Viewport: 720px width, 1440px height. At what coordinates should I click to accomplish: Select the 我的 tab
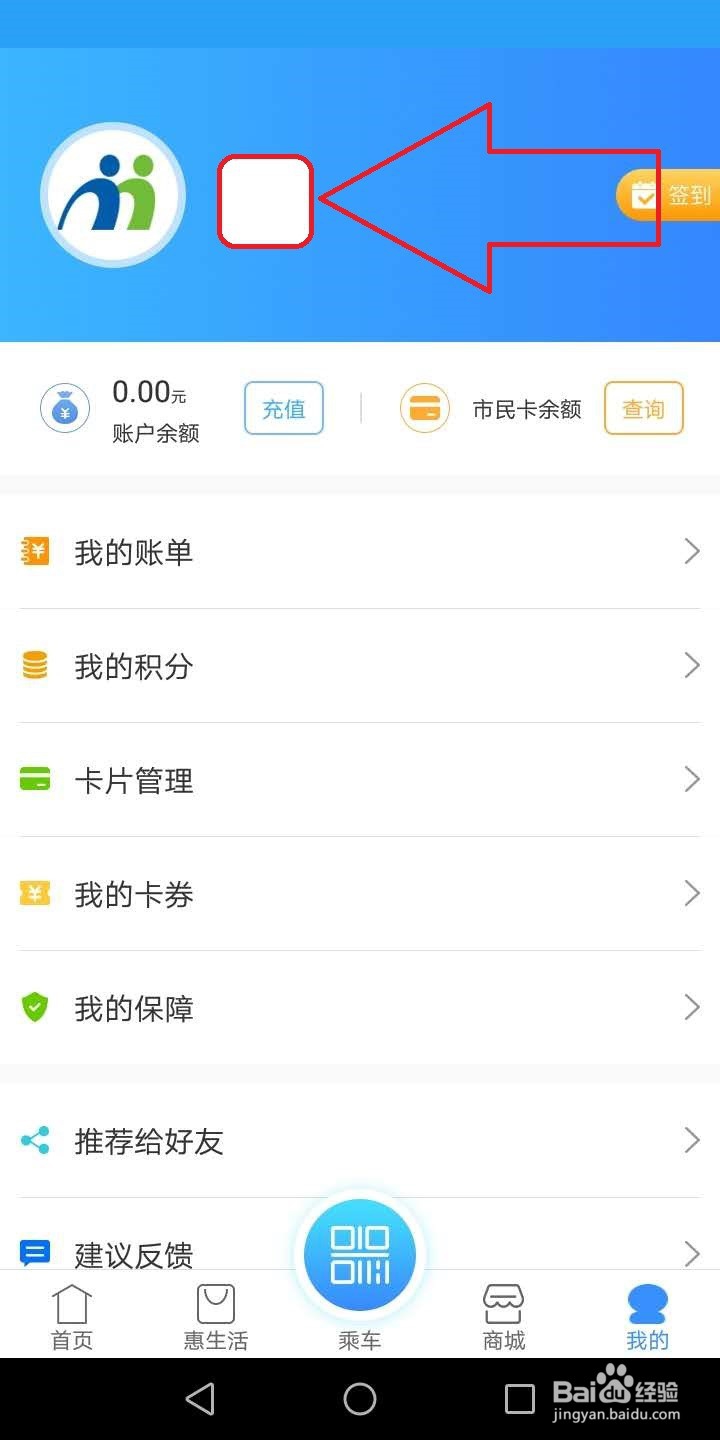point(648,1317)
